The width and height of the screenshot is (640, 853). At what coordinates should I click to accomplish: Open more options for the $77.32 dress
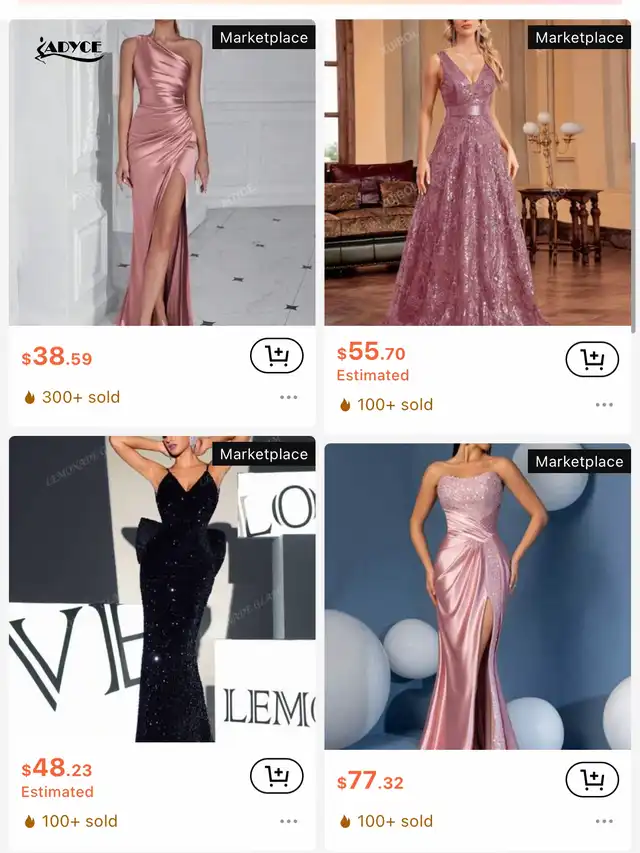coord(604,821)
